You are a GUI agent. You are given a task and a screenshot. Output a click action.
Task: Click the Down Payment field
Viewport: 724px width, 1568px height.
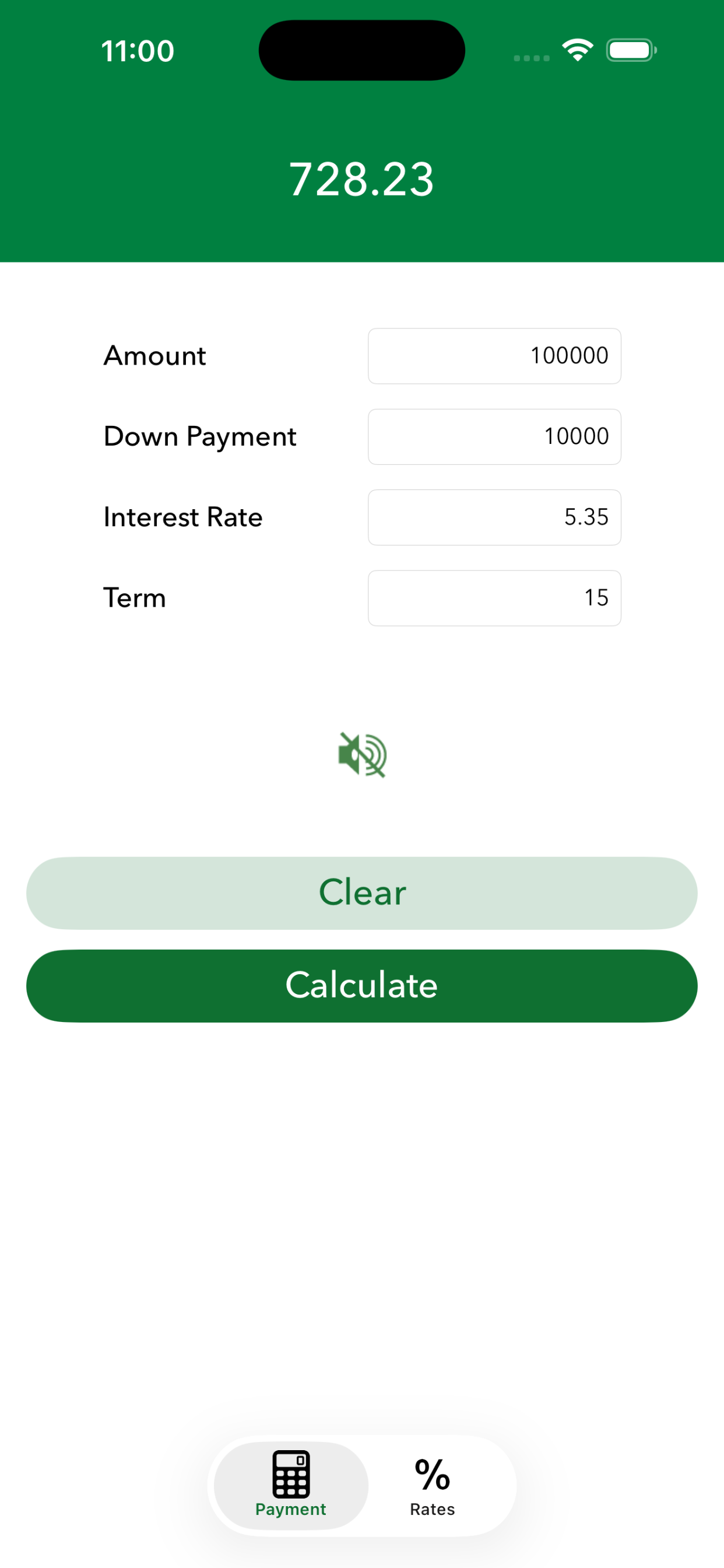pyautogui.click(x=494, y=436)
